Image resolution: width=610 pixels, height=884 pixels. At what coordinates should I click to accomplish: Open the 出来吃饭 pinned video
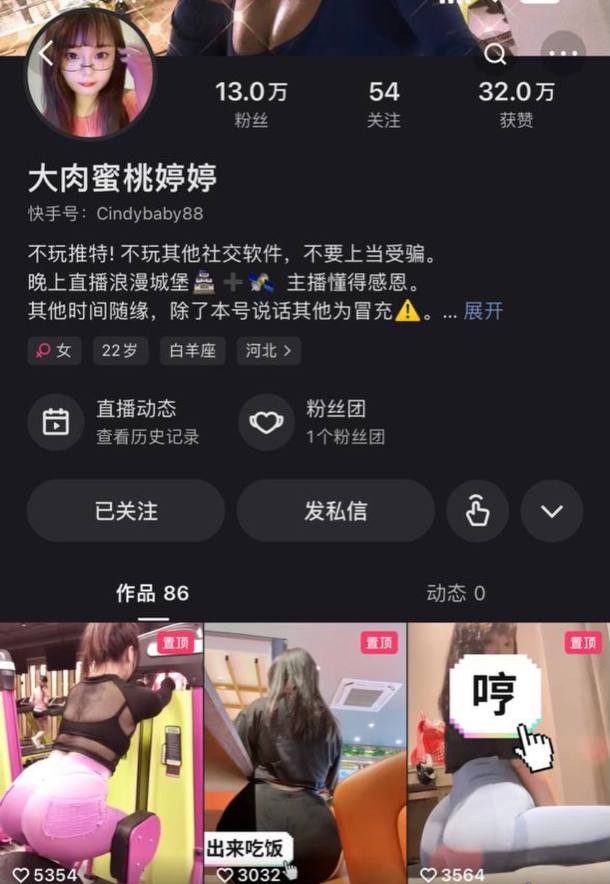305,750
